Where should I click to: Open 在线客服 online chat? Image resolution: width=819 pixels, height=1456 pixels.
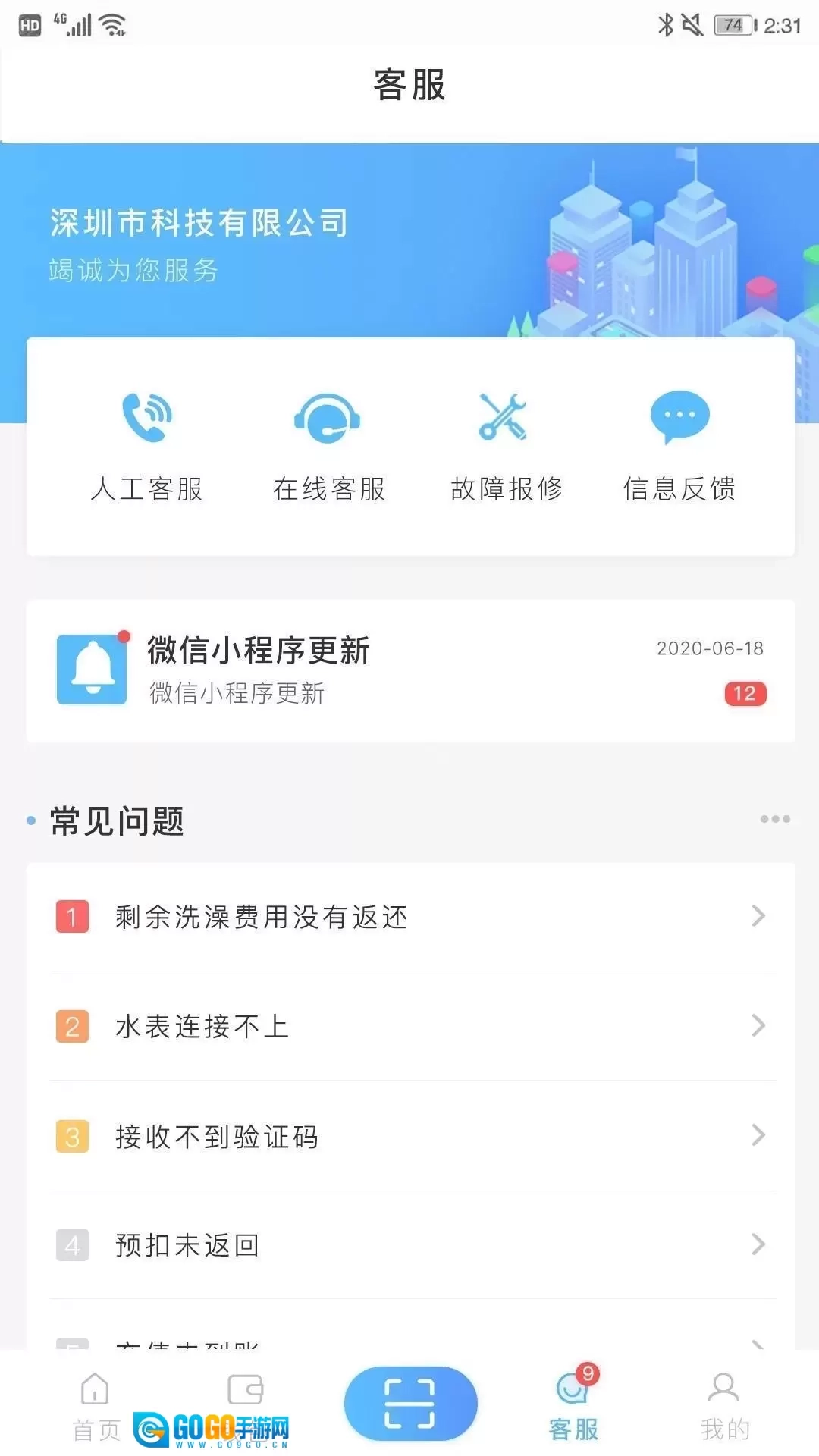click(328, 446)
